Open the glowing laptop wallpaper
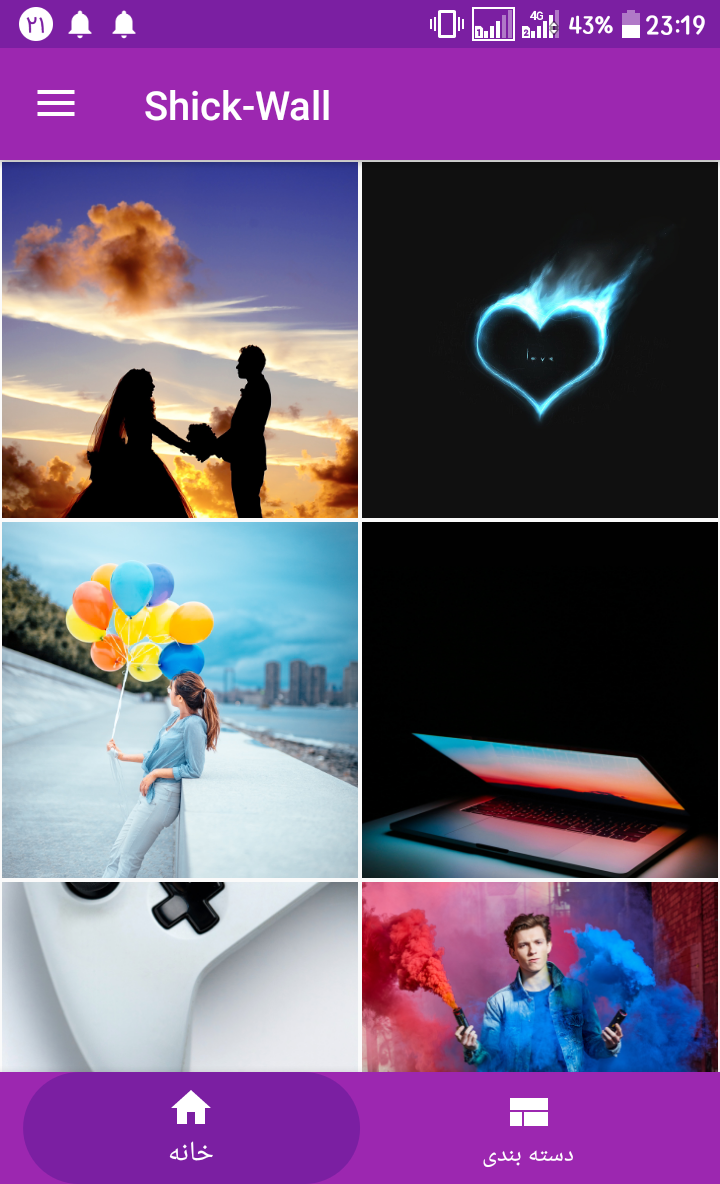 [540, 700]
